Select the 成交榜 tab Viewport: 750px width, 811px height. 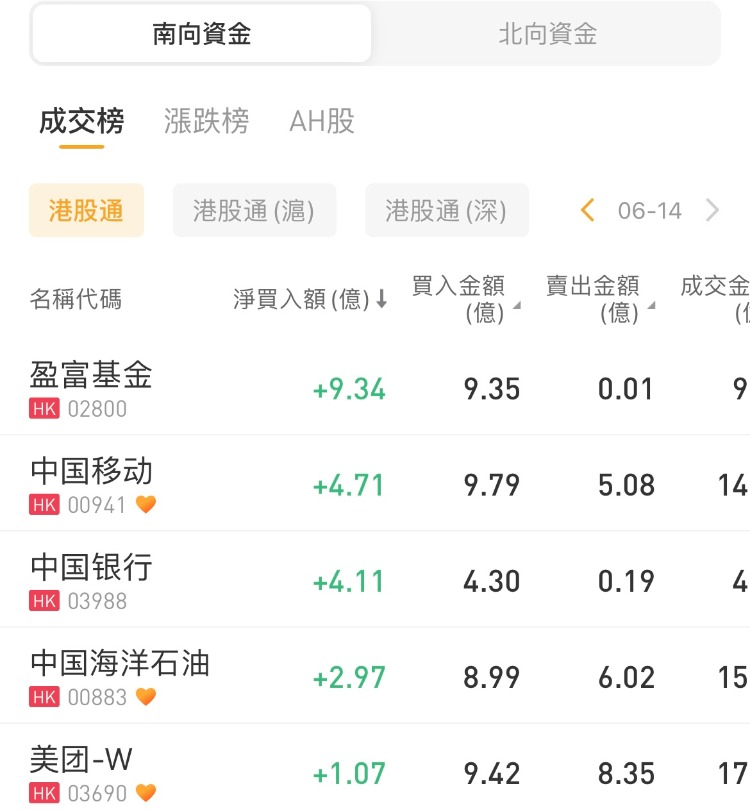tap(82, 122)
